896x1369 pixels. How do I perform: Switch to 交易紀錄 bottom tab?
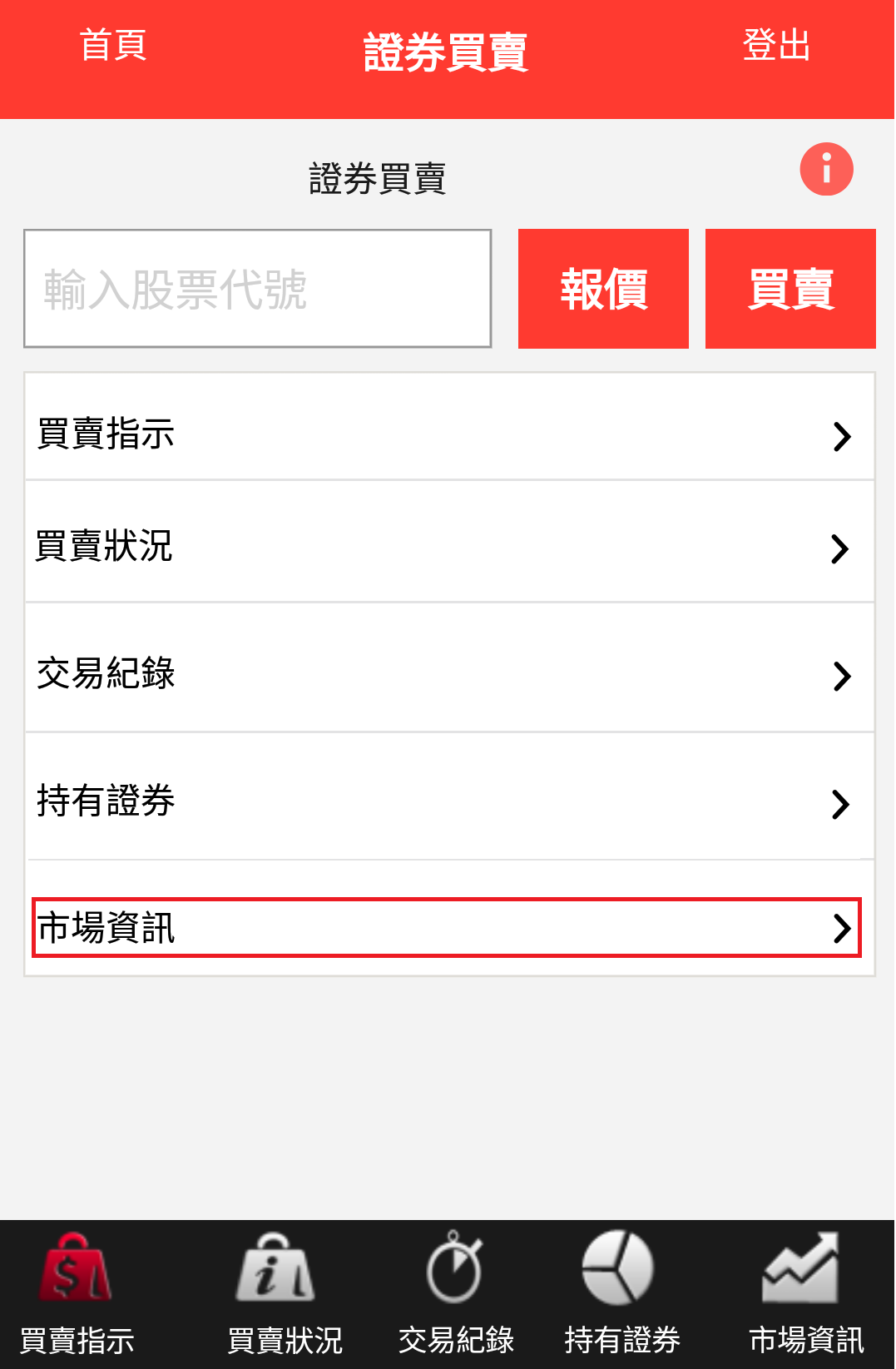[x=455, y=1294]
